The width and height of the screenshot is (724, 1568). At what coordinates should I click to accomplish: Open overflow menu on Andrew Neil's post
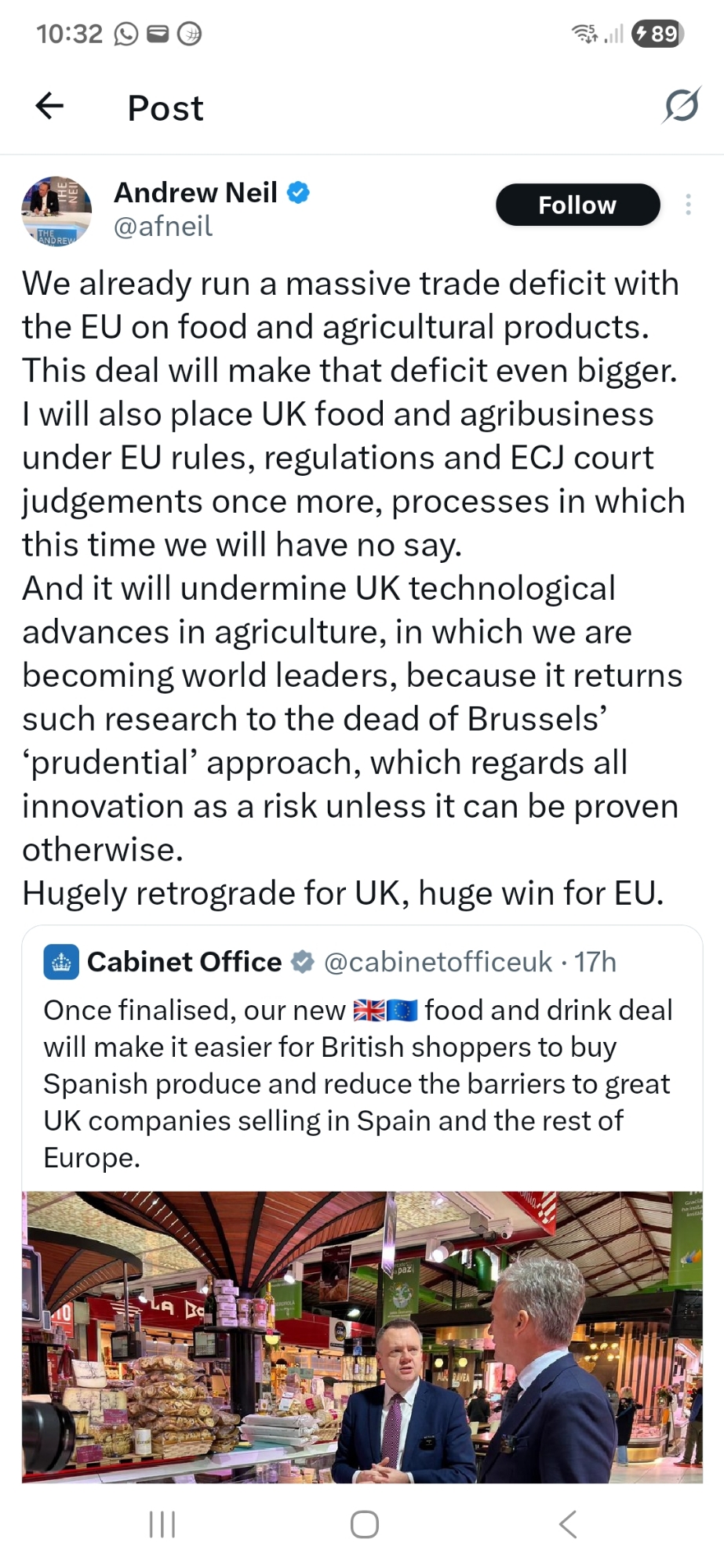(x=688, y=205)
